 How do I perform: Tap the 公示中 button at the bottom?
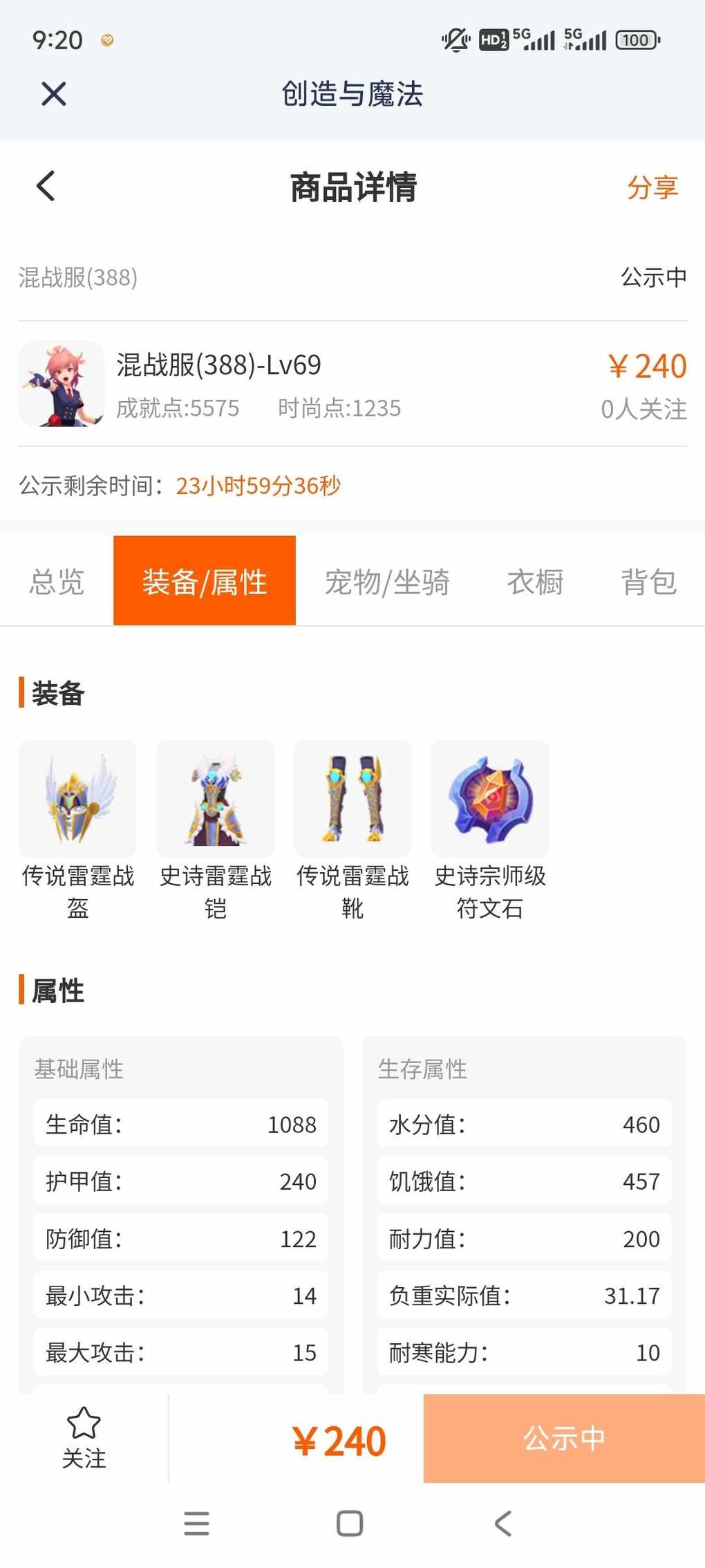tap(564, 1439)
